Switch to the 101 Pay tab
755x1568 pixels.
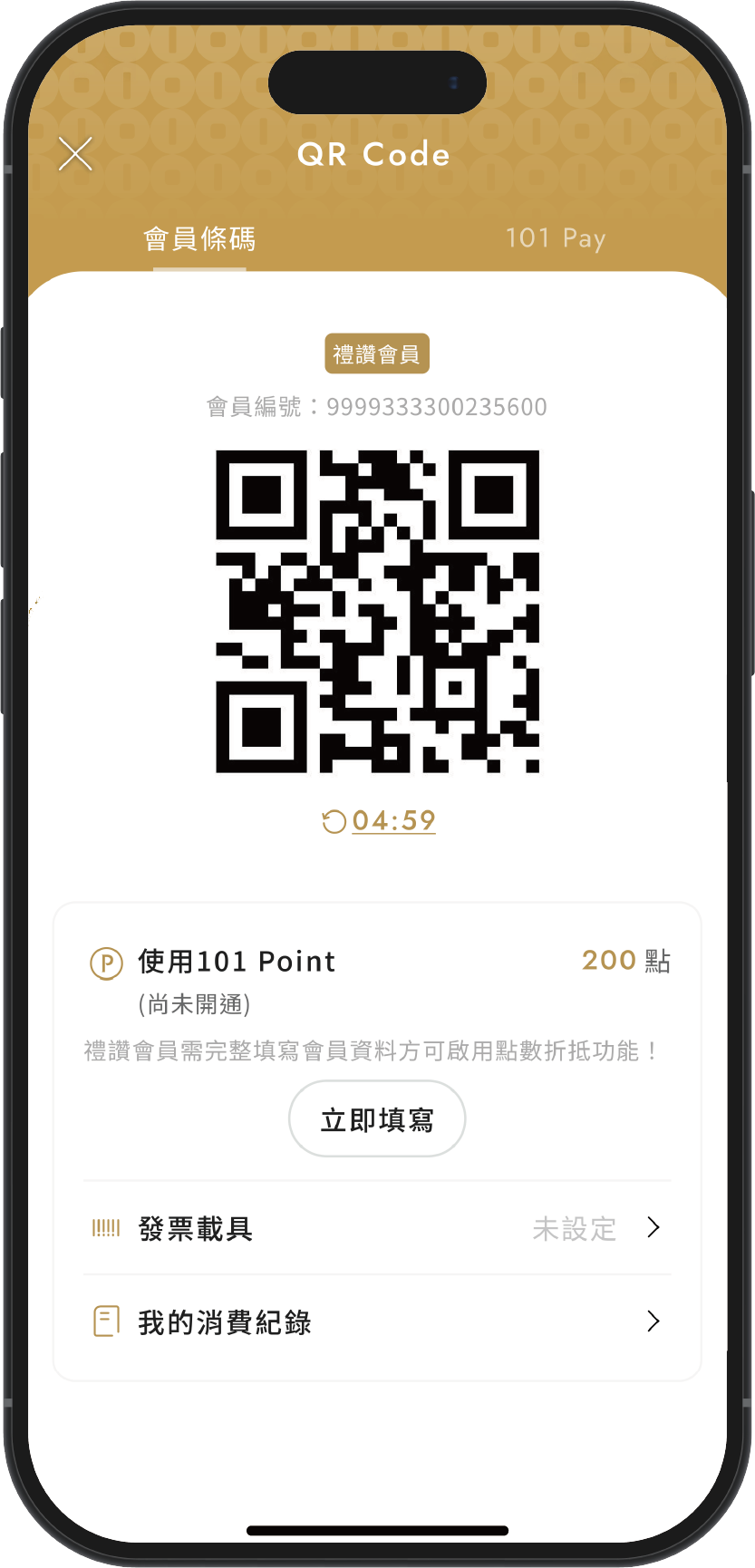(555, 238)
